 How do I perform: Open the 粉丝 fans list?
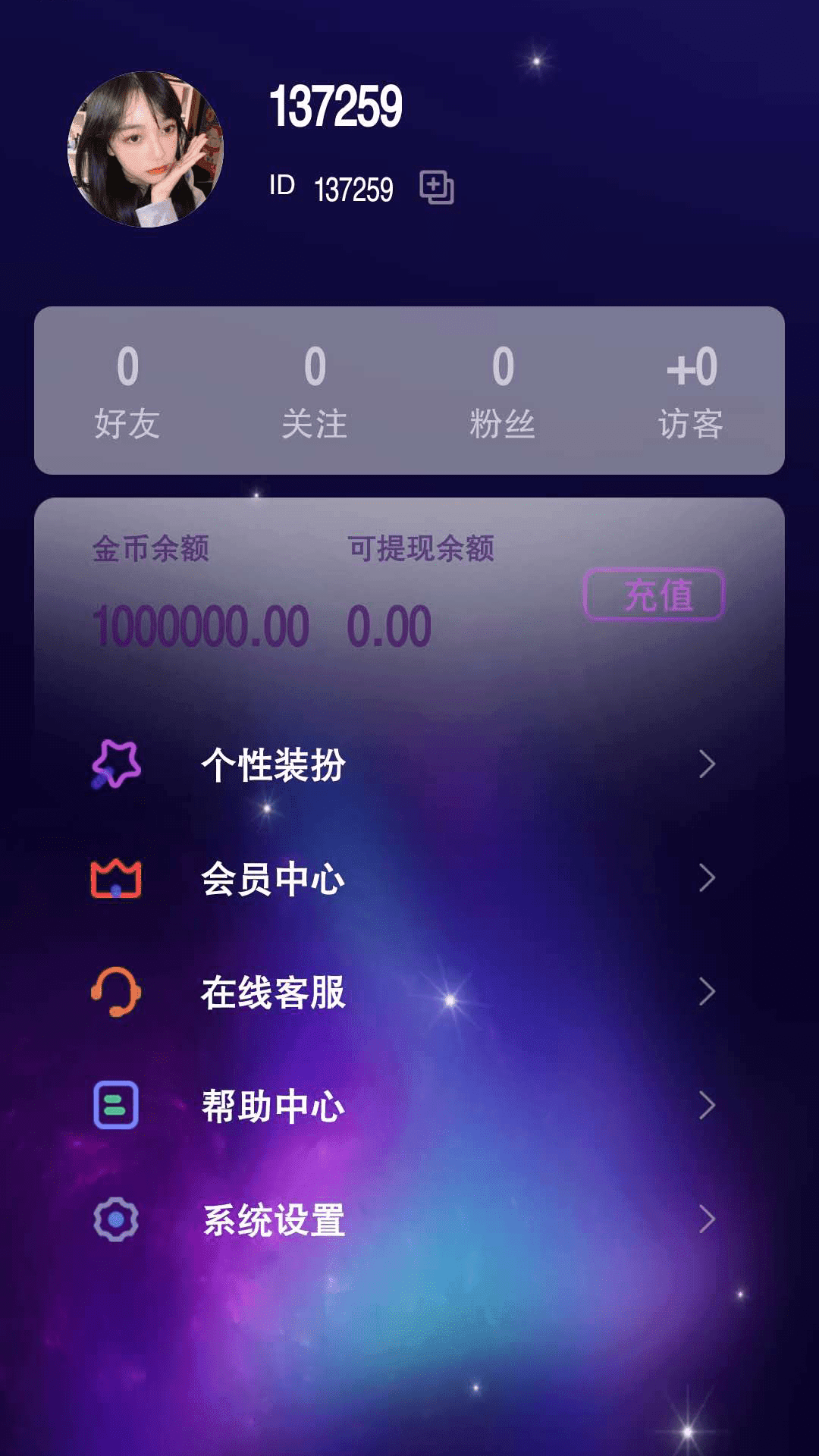coord(502,392)
